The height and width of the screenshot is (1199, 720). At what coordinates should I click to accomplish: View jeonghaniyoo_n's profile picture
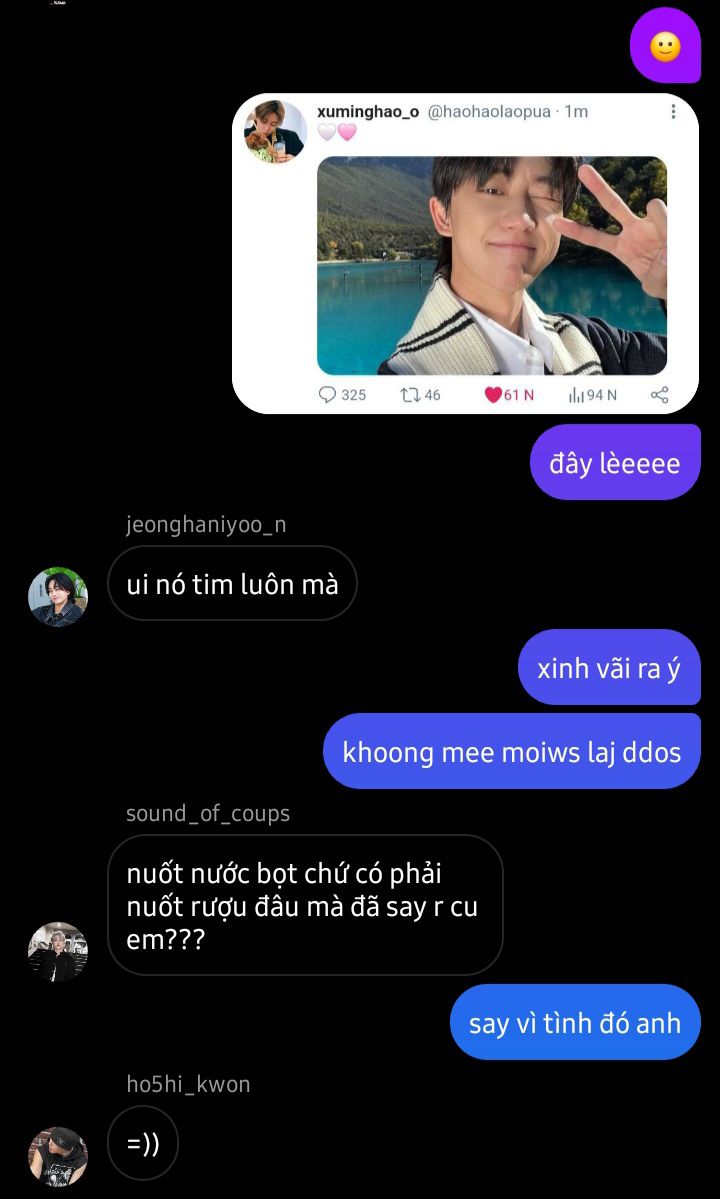tap(58, 597)
